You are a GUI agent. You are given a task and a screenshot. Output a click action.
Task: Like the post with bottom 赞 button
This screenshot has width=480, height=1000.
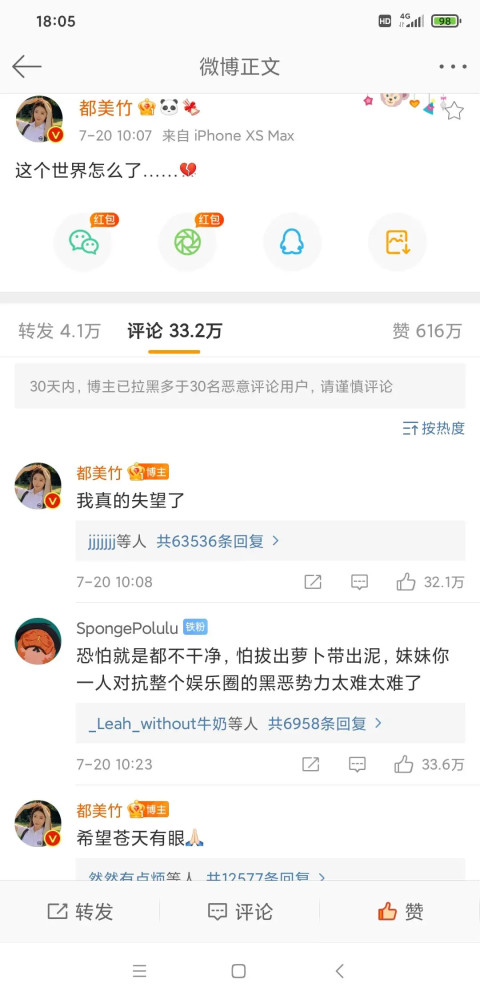400,911
